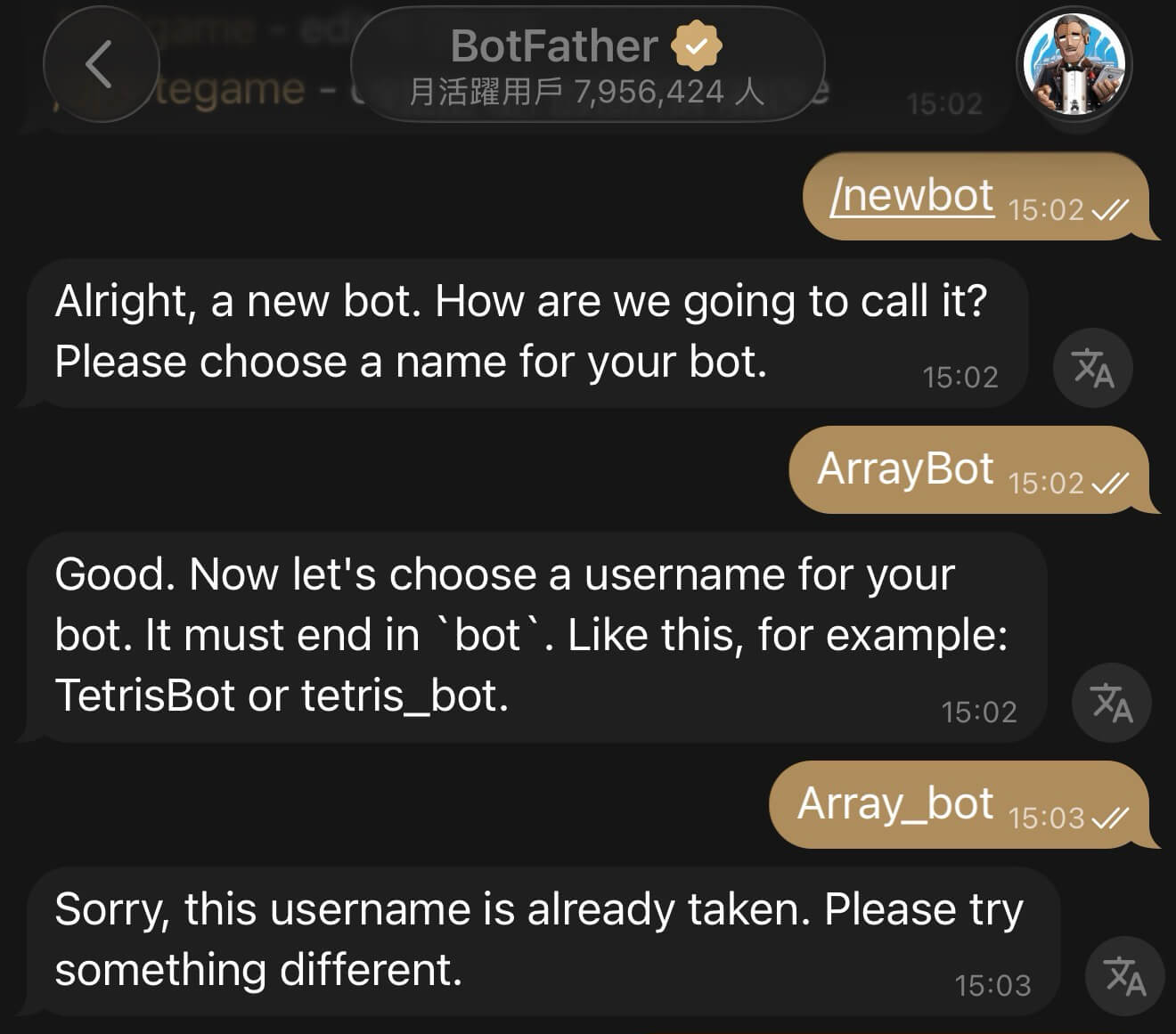Go back to the chat list
Image resolution: width=1176 pixels, height=1034 pixels.
pos(101,65)
